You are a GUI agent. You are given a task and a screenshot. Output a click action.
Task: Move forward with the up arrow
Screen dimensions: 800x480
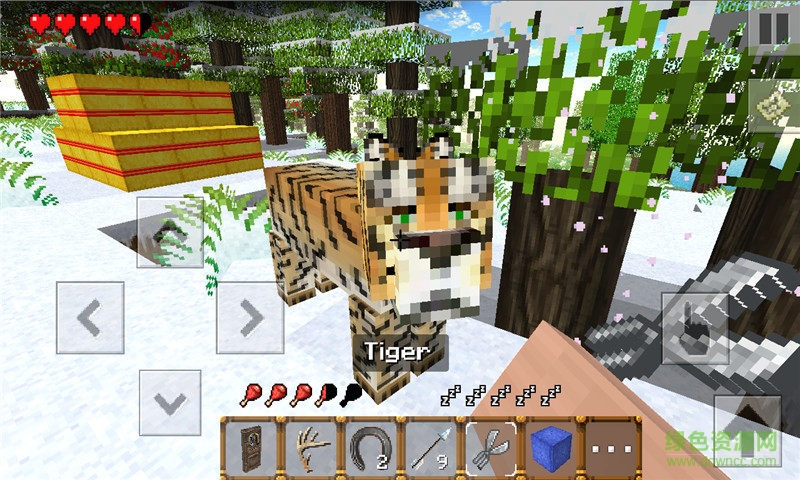coord(170,232)
